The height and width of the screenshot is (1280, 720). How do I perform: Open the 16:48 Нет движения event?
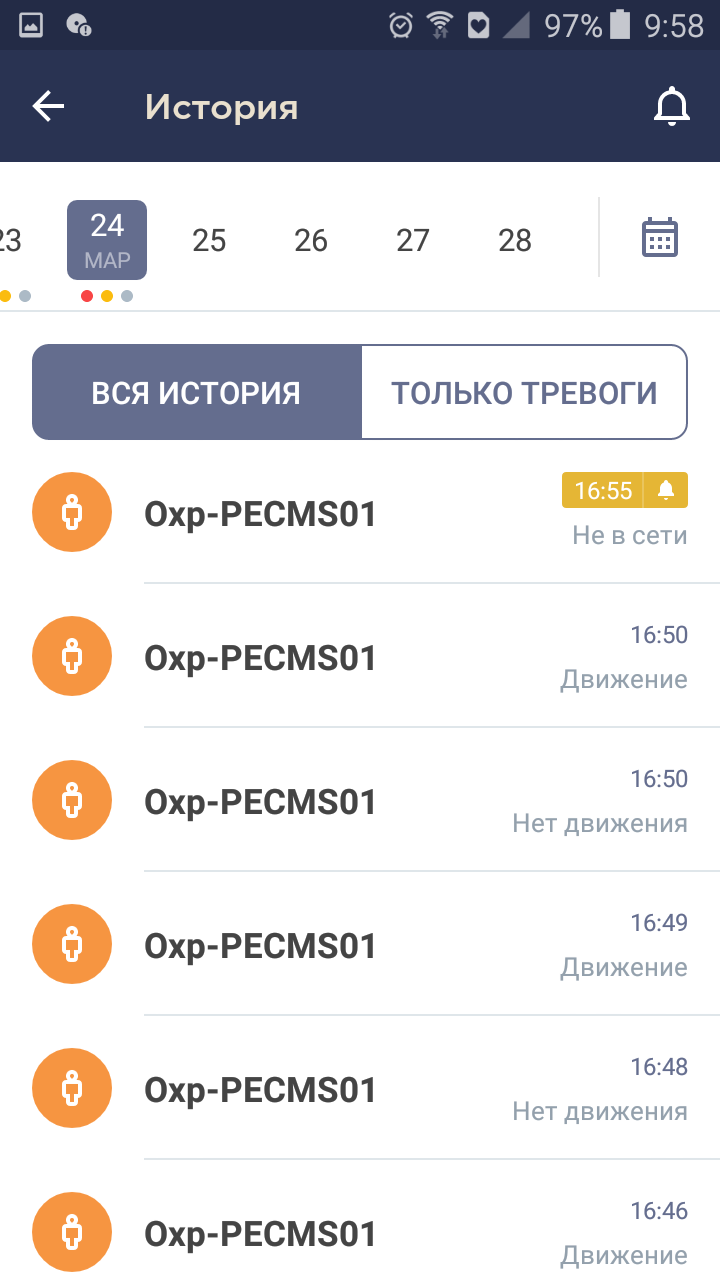point(360,1088)
